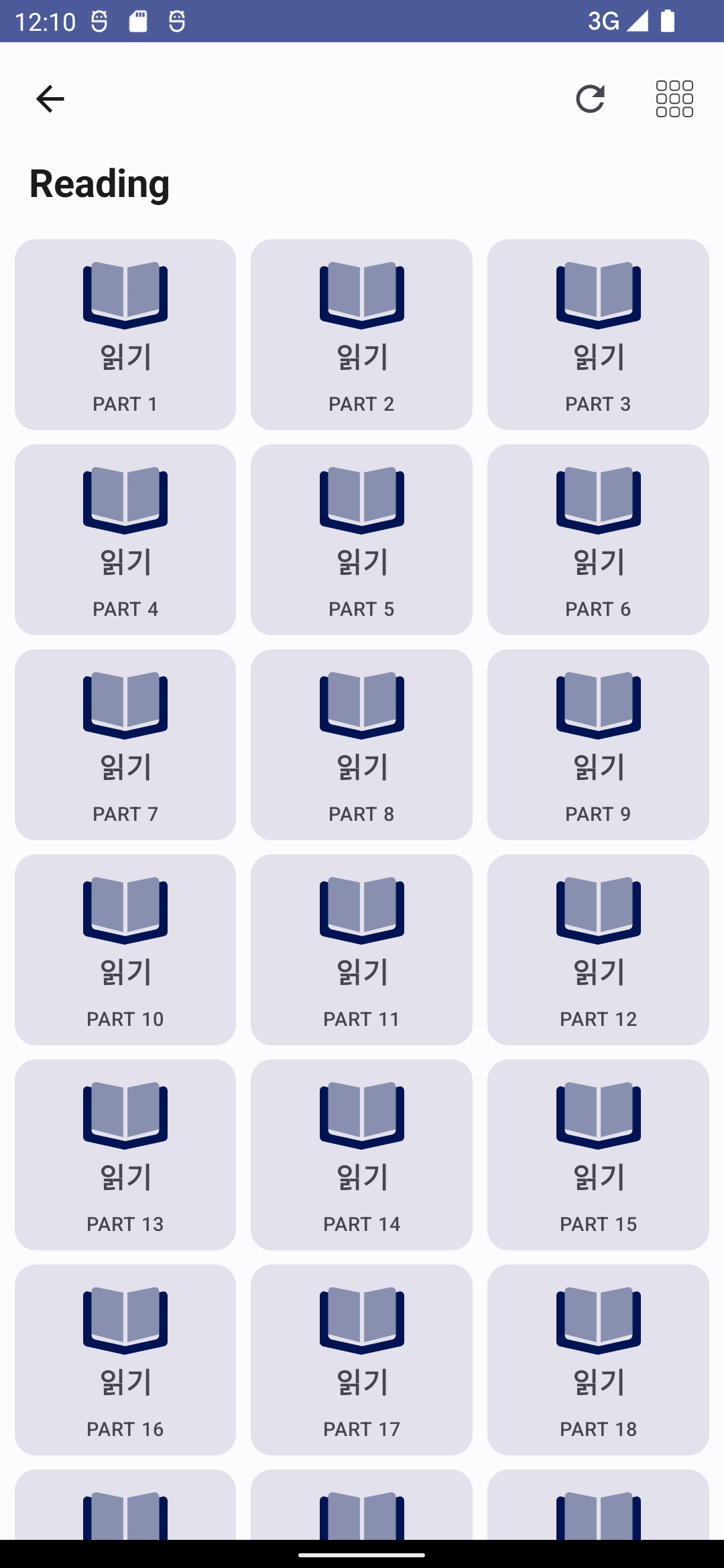Refresh the reading list
The height and width of the screenshot is (1568, 724).
coord(590,99)
